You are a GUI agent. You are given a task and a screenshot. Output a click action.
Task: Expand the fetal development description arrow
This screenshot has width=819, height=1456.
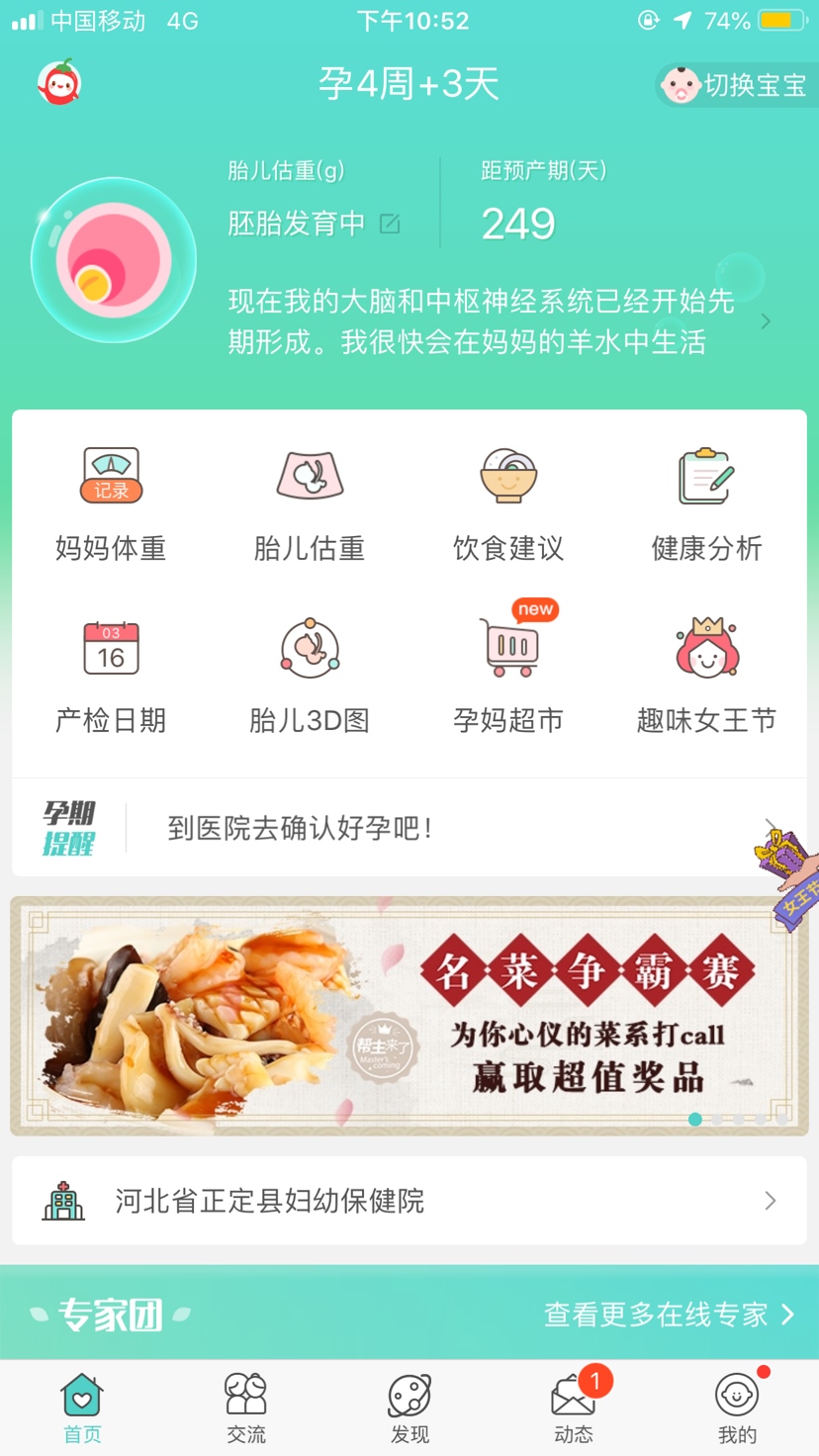(766, 322)
